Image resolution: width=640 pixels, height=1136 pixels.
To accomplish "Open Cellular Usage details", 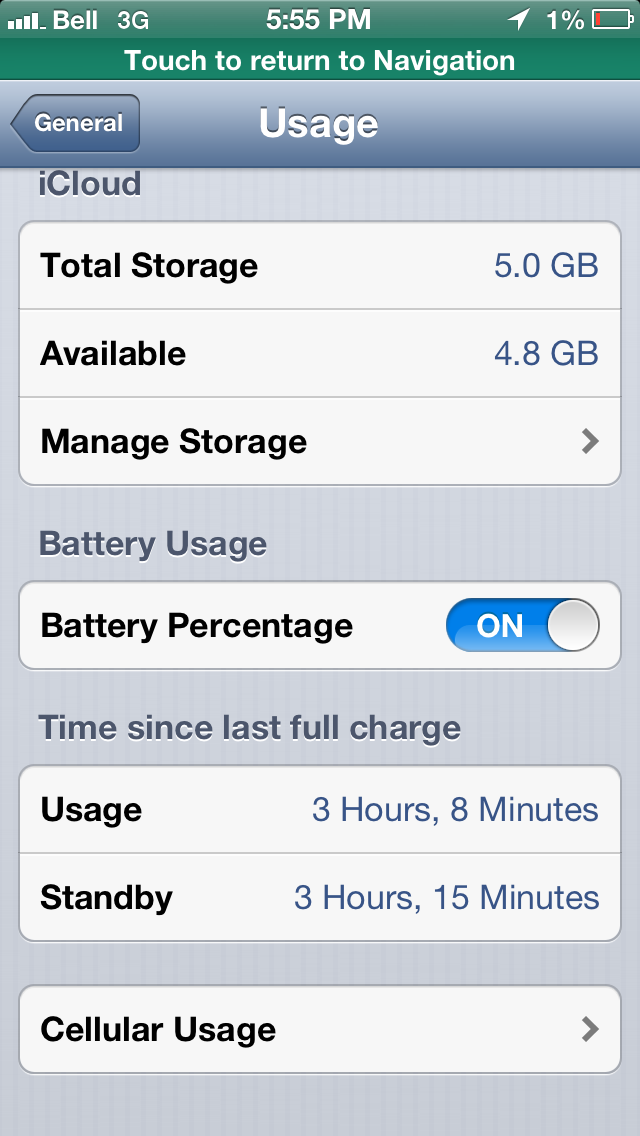I will (x=320, y=1029).
